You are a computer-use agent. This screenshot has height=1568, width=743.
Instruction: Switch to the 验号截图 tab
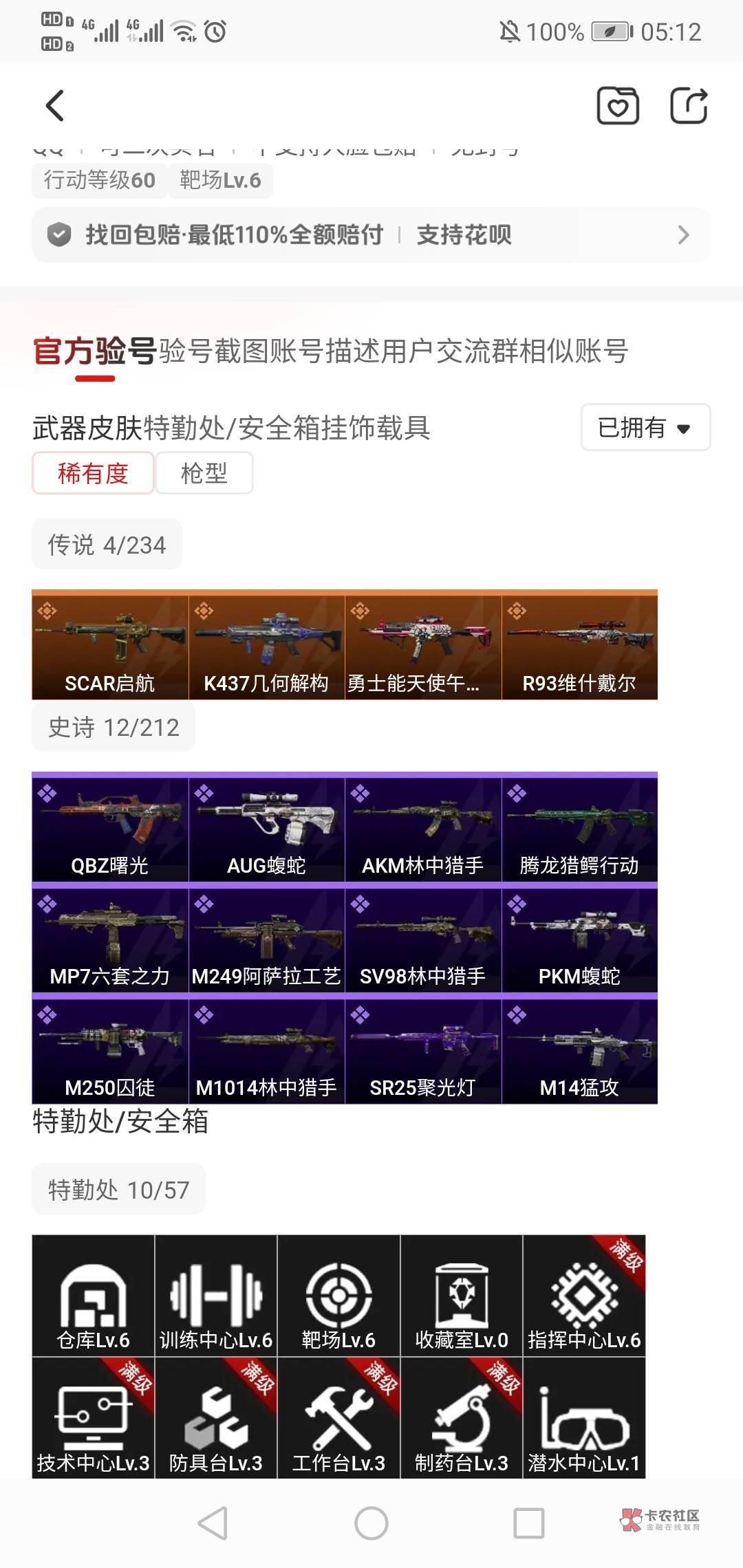tap(214, 351)
